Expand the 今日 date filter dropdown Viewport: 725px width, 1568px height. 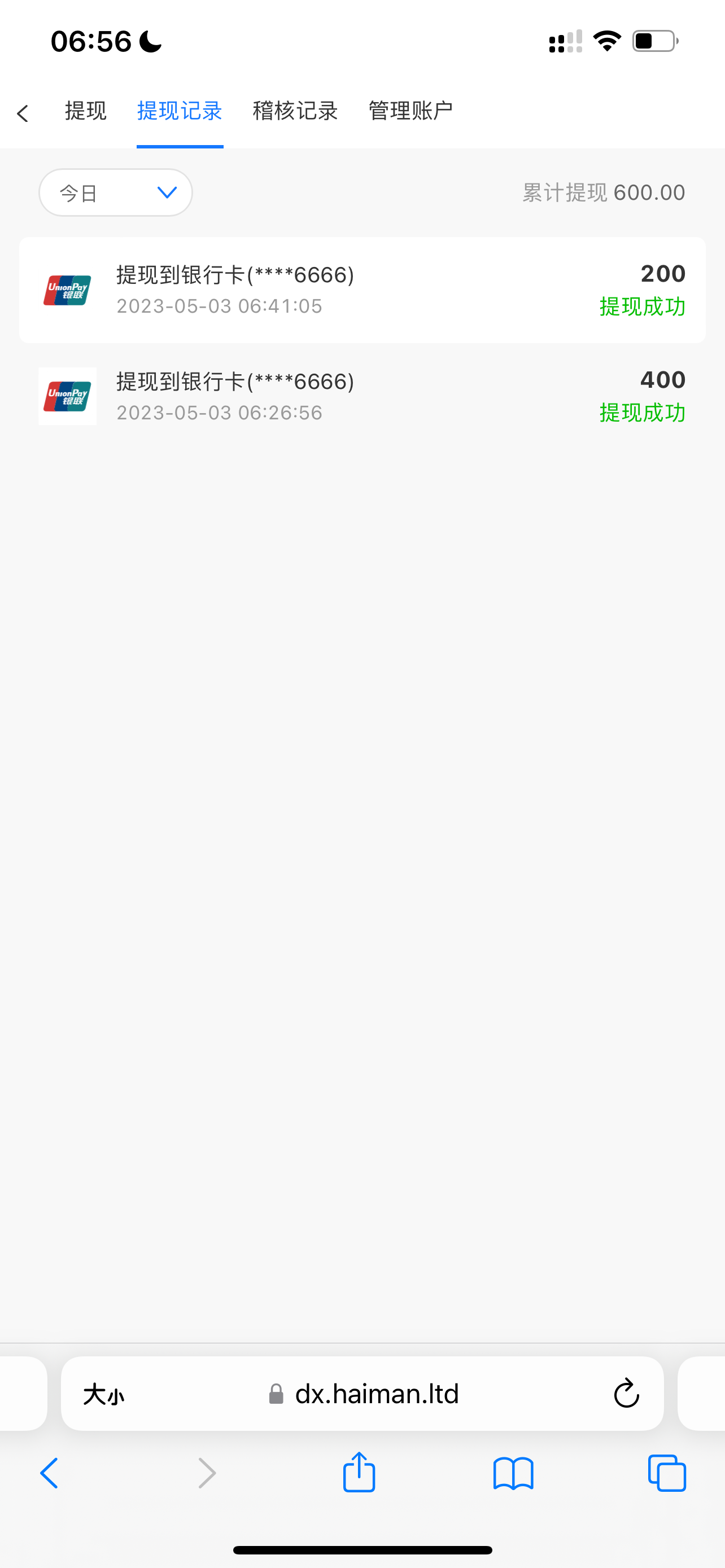[x=116, y=192]
